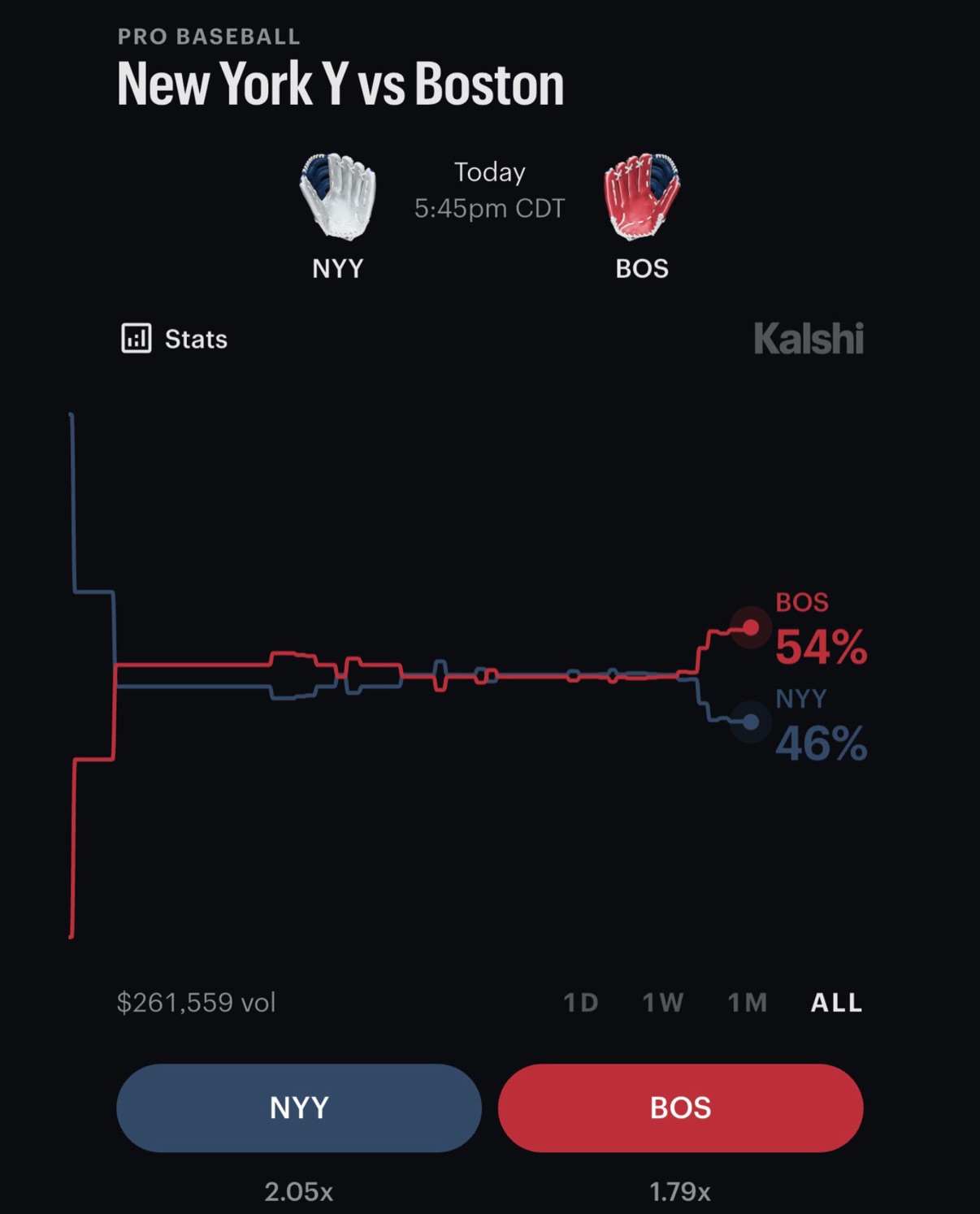Tap the red BOS button
Viewport: 980px width, 1214px height.
(681, 1108)
